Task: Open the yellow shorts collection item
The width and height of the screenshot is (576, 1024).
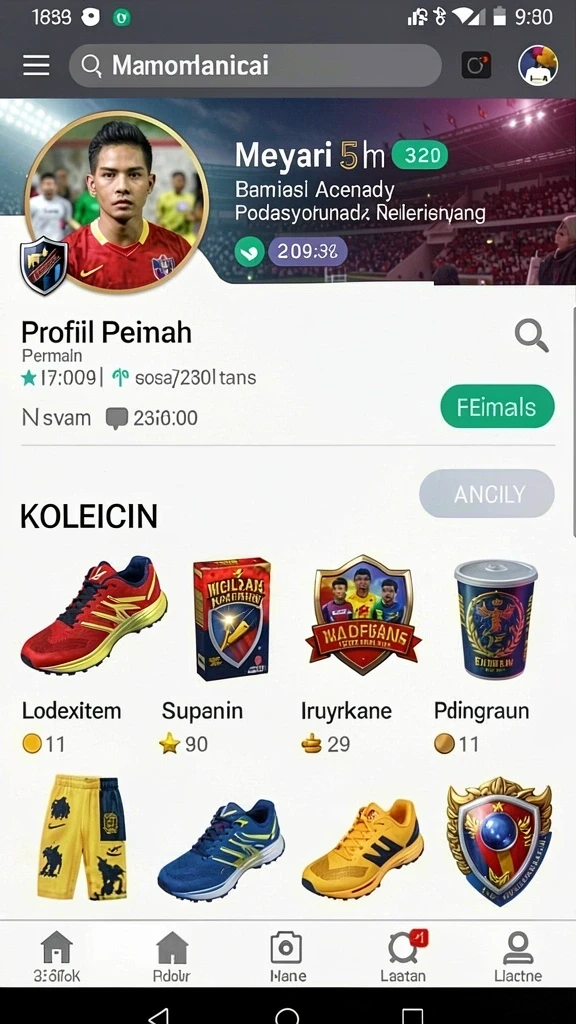Action: tap(82, 837)
